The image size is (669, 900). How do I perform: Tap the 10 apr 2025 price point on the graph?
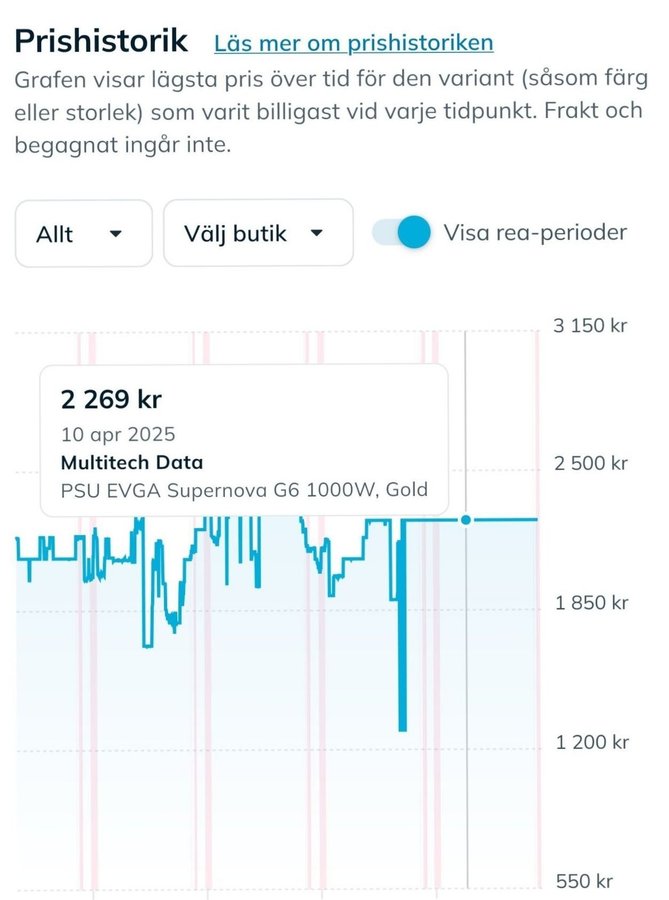pyautogui.click(x=467, y=520)
